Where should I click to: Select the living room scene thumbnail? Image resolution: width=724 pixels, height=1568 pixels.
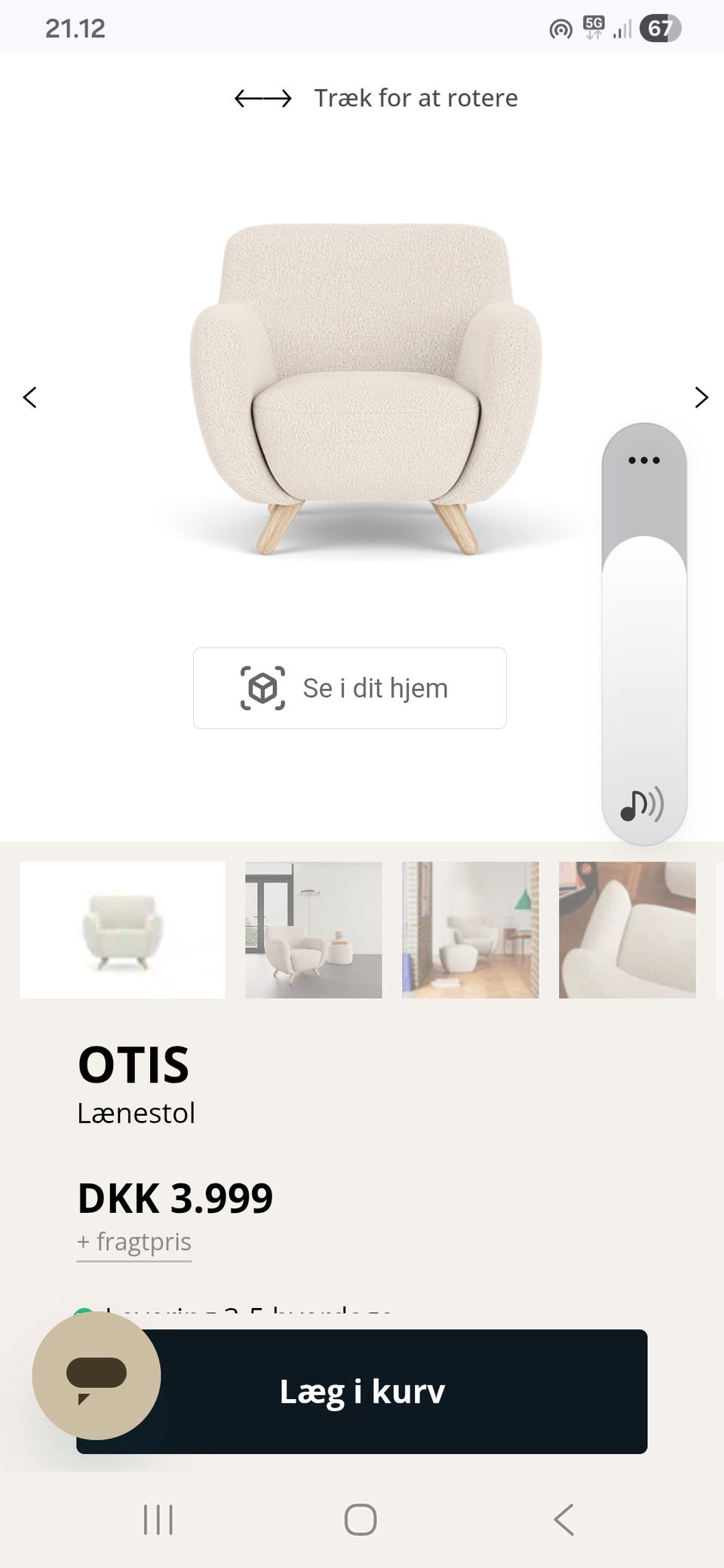pyautogui.click(x=313, y=929)
